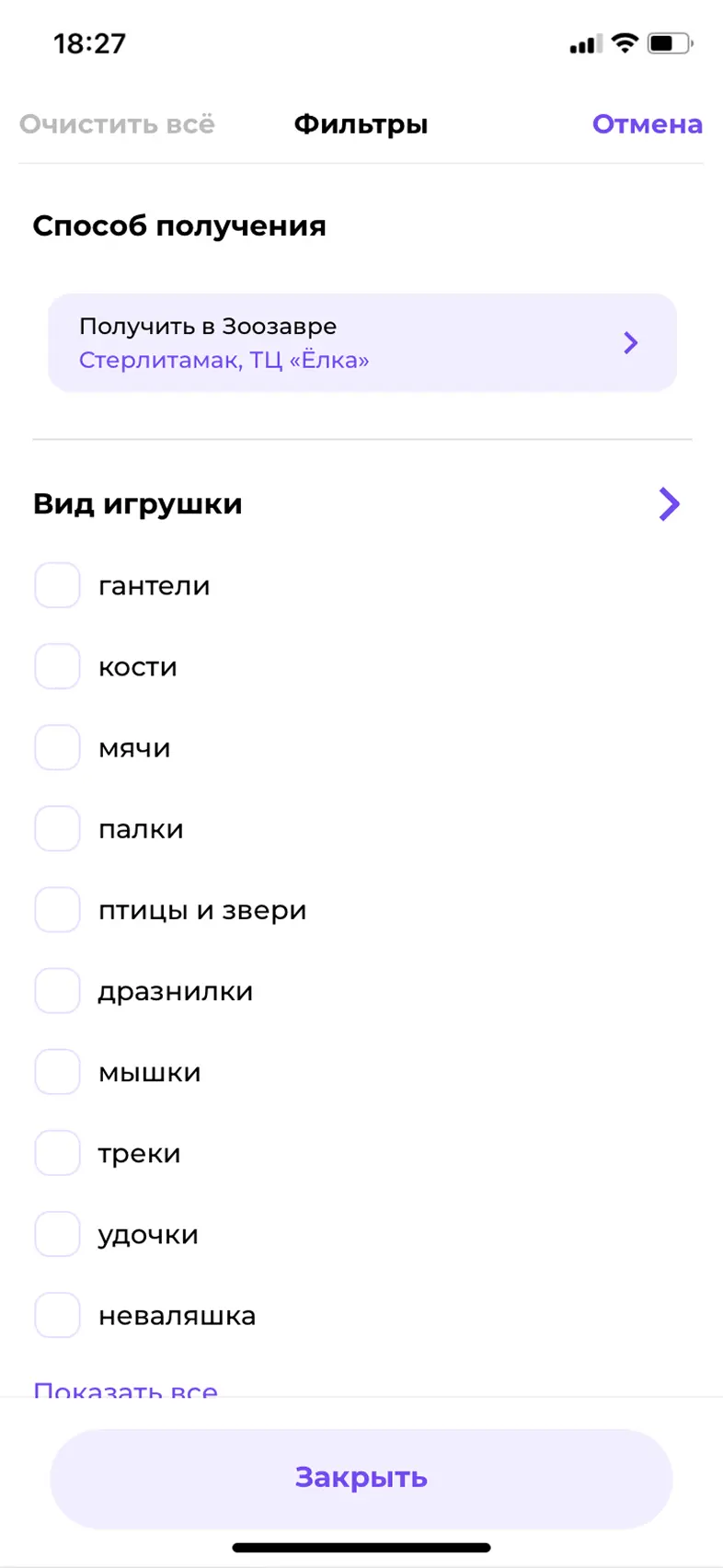
Task: Tap Очистить всё to reset filters
Action: click(117, 124)
